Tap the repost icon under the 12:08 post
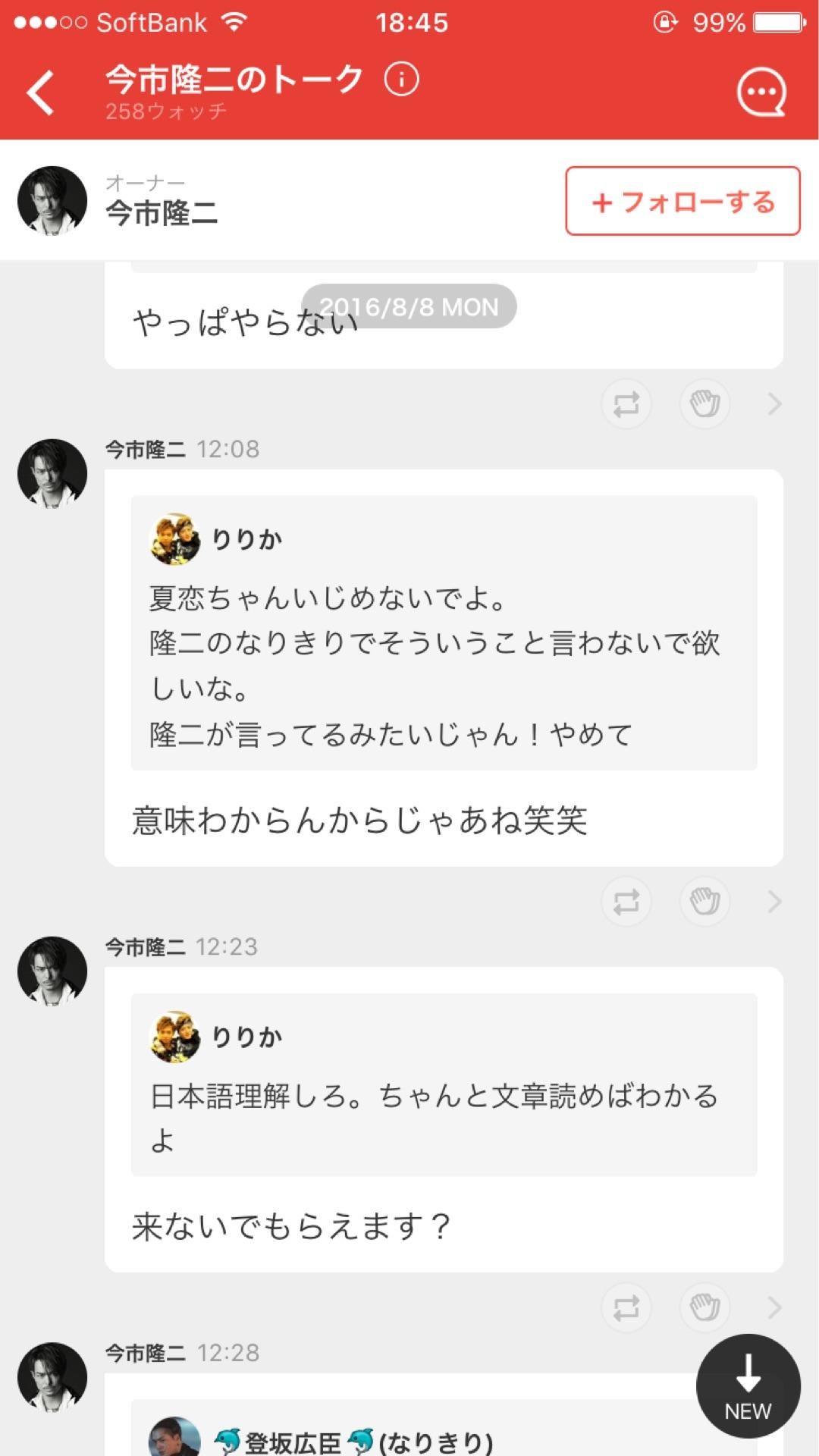The width and height of the screenshot is (819, 1456). coord(626,902)
